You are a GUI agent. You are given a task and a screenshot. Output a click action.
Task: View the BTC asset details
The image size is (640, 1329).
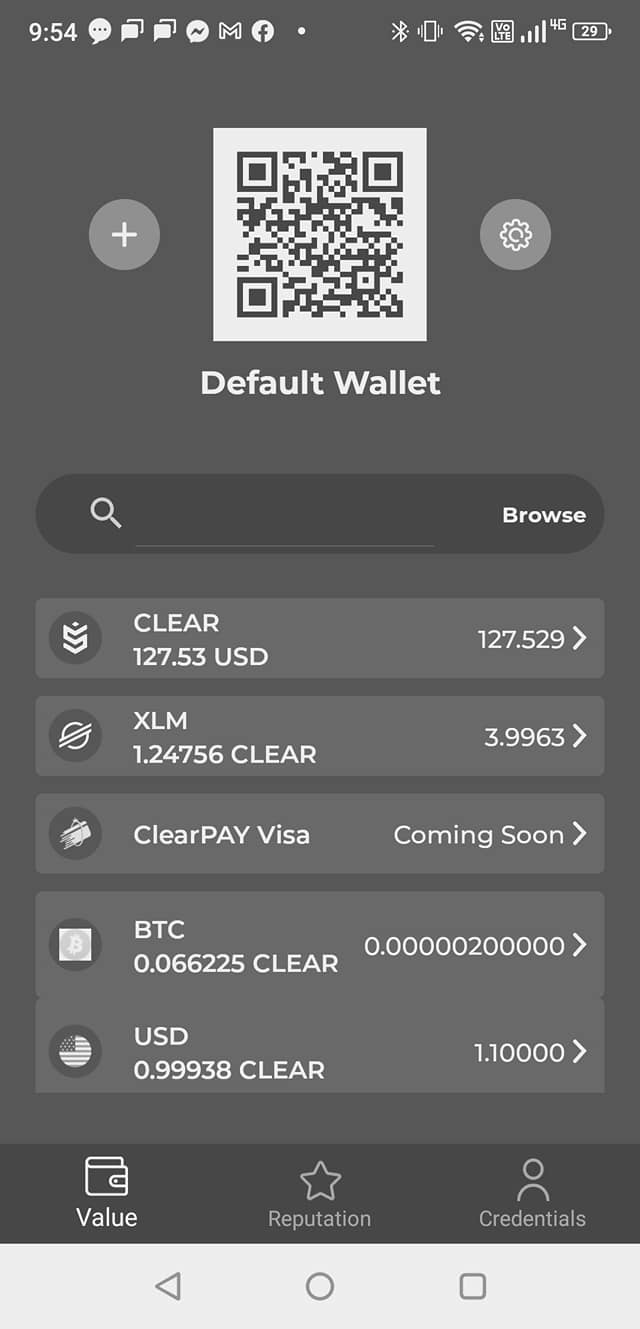click(x=320, y=945)
